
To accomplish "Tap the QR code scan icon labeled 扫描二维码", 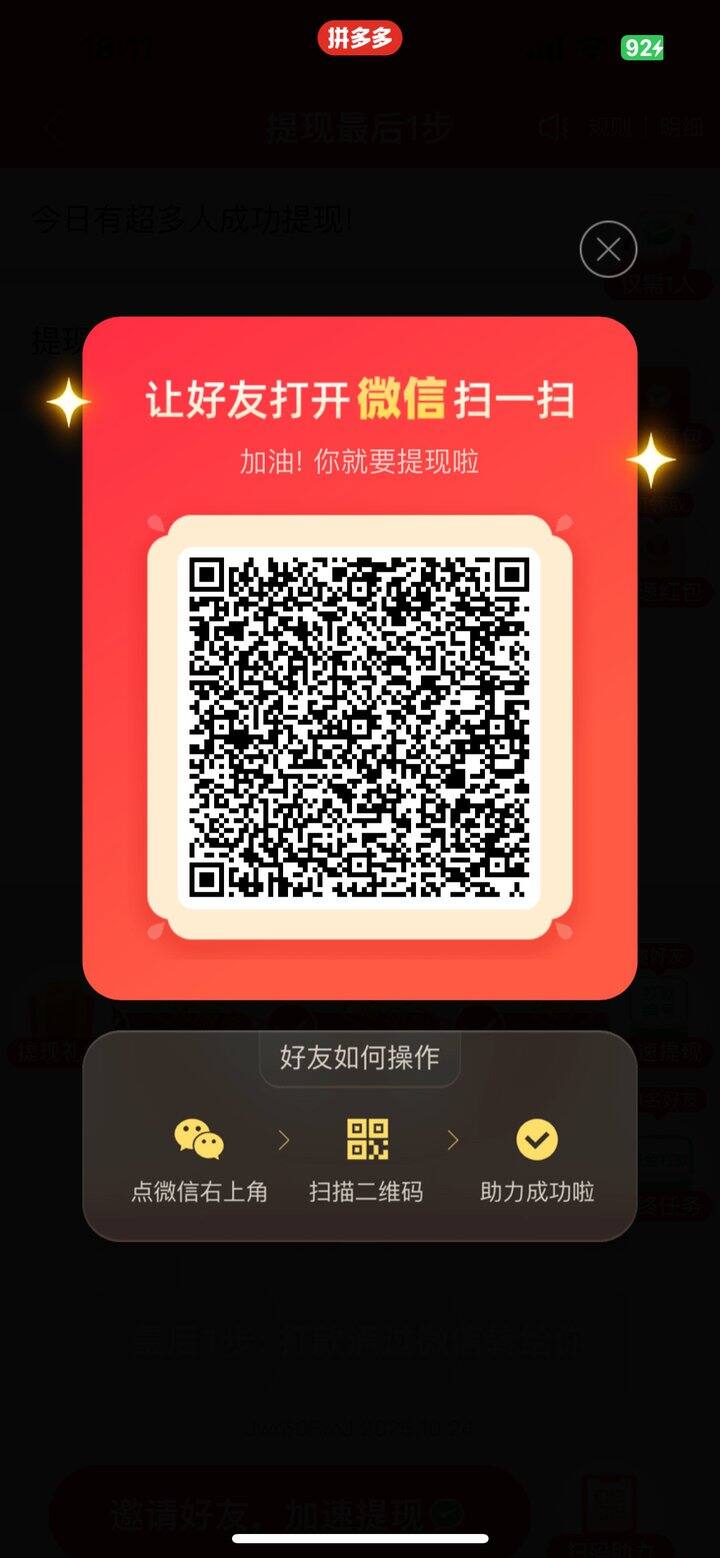I will 368,1139.
